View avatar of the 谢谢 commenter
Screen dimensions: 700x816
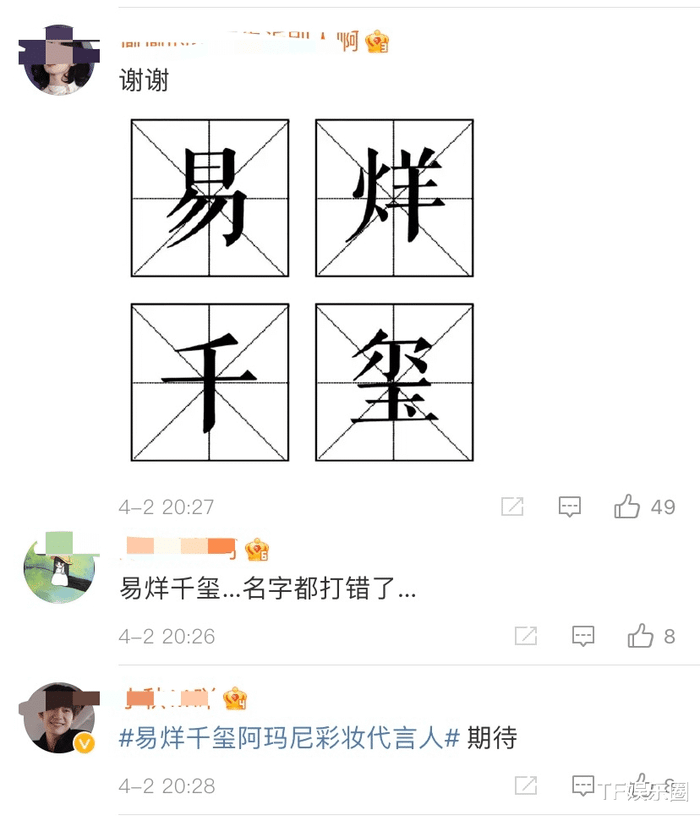[x=58, y=62]
